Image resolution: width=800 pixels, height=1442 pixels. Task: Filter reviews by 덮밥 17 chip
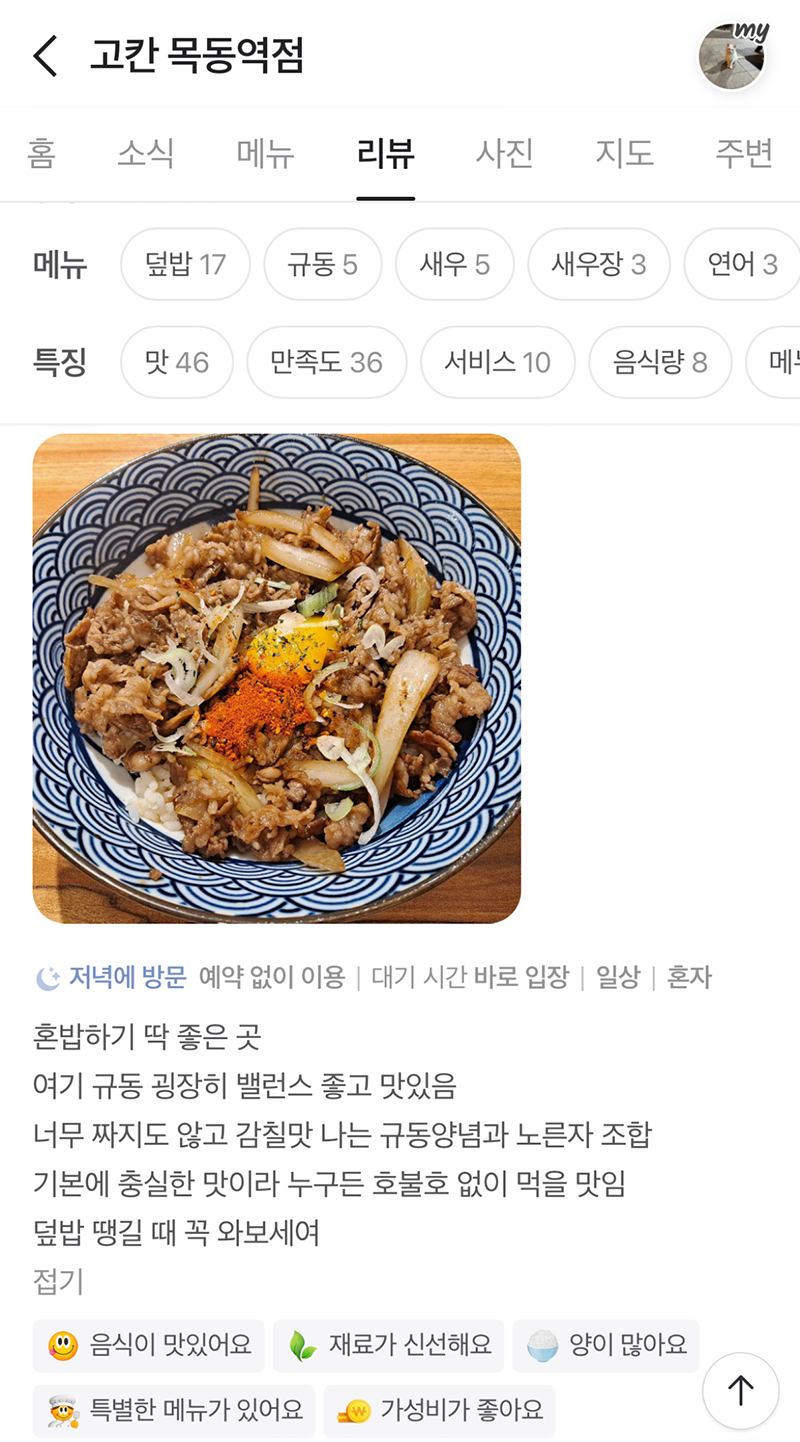click(x=185, y=264)
